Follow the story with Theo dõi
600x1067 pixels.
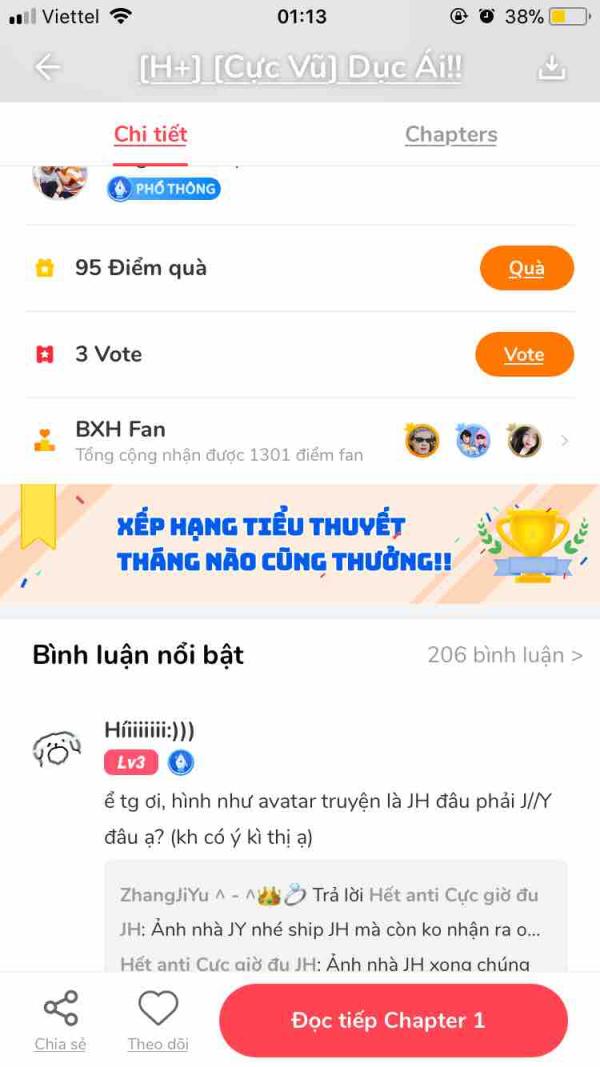(x=158, y=1020)
